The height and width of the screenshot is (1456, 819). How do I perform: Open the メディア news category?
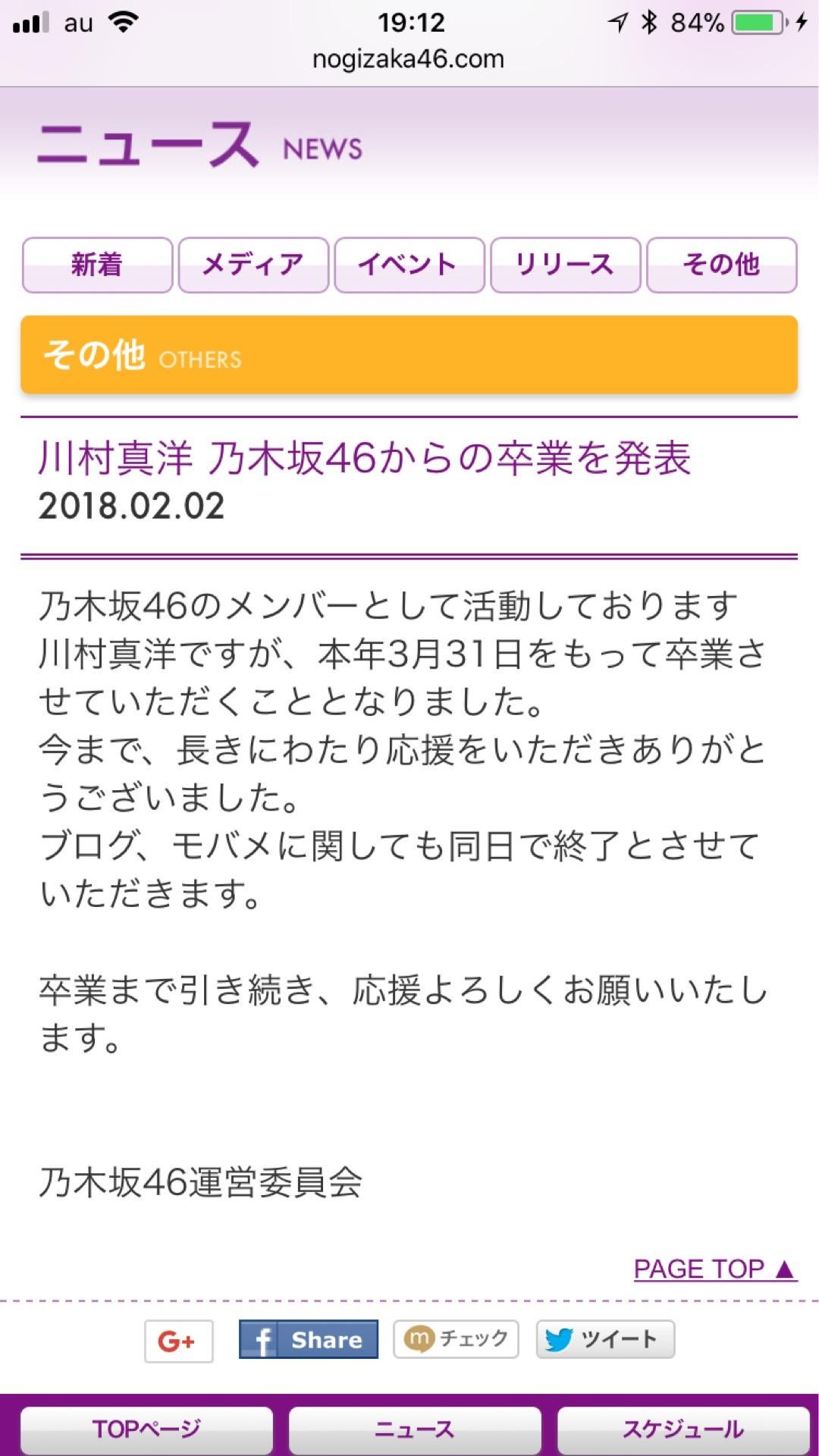[253, 264]
